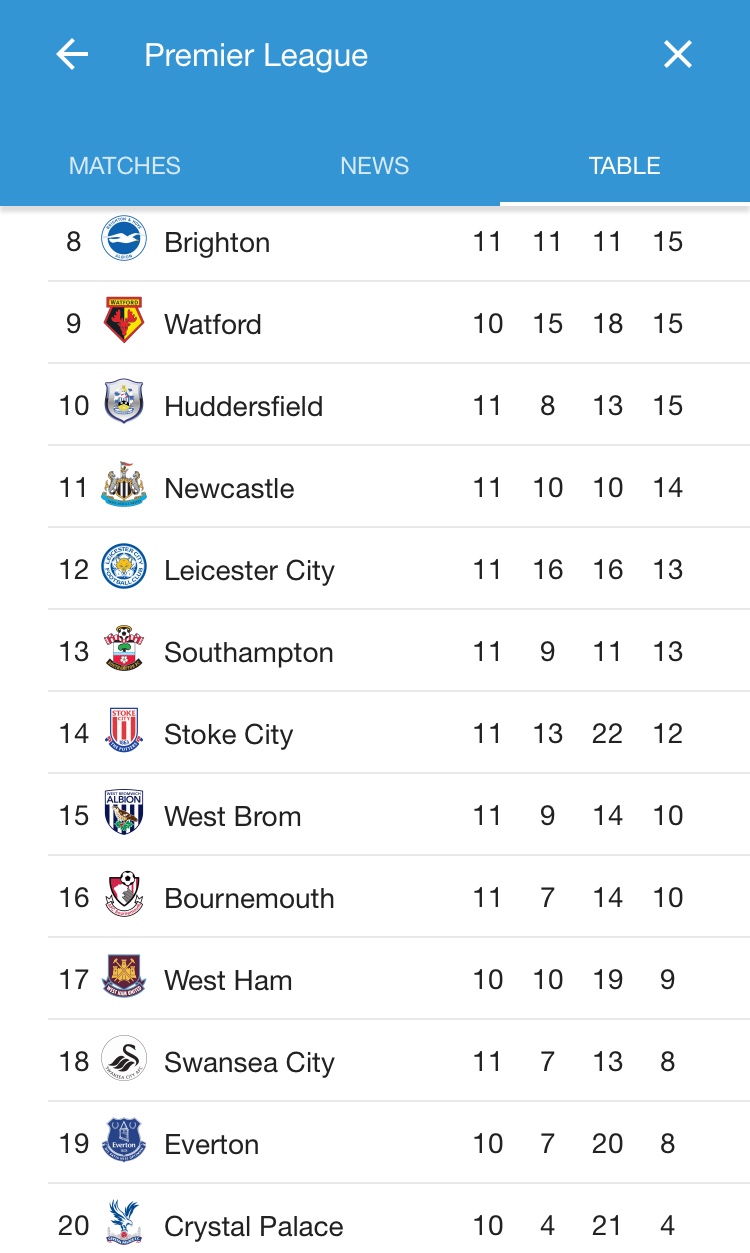Select the Table tab
This screenshot has width=750, height=1253.
pos(625,166)
